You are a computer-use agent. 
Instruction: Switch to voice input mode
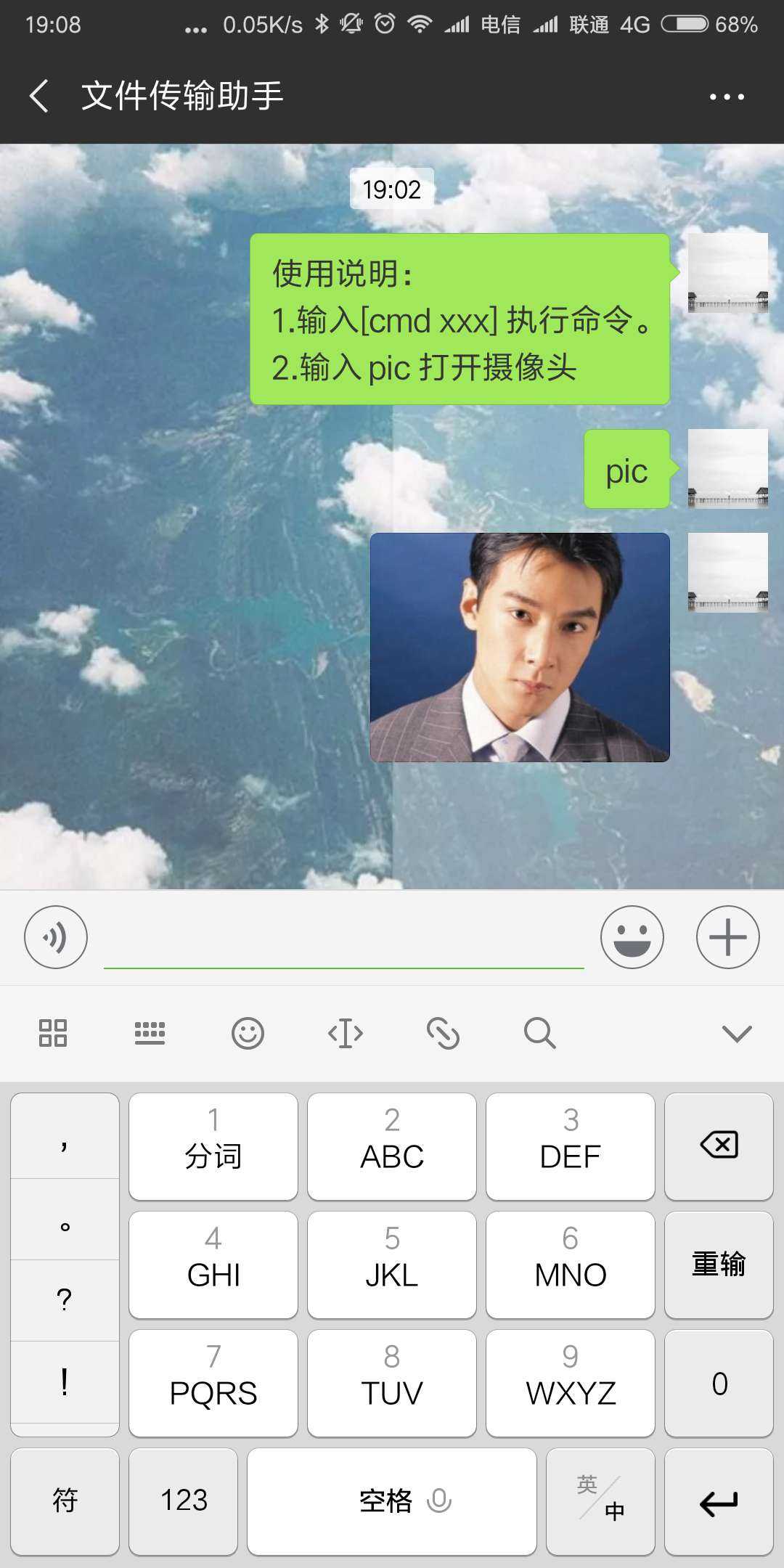[56, 937]
